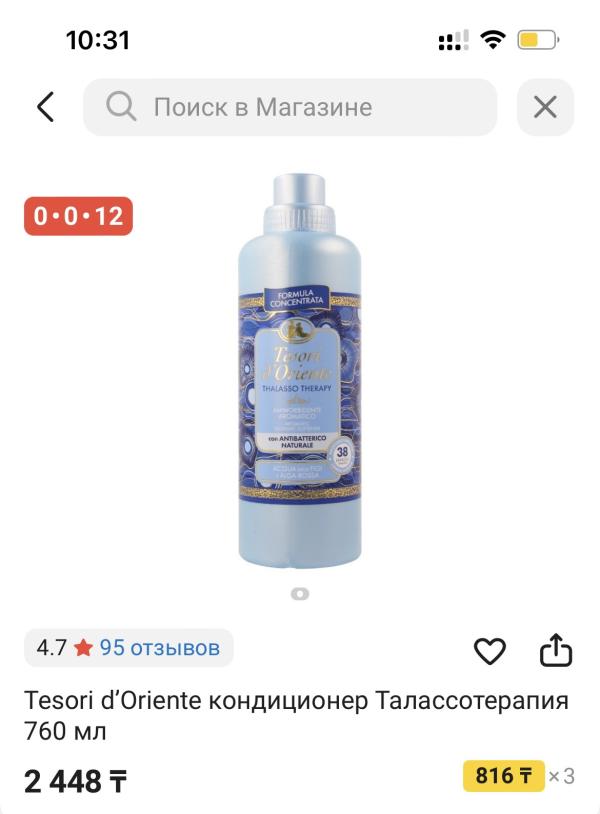Tap the Поиск в Магазине search field
The height and width of the screenshot is (814, 600).
(x=290, y=107)
